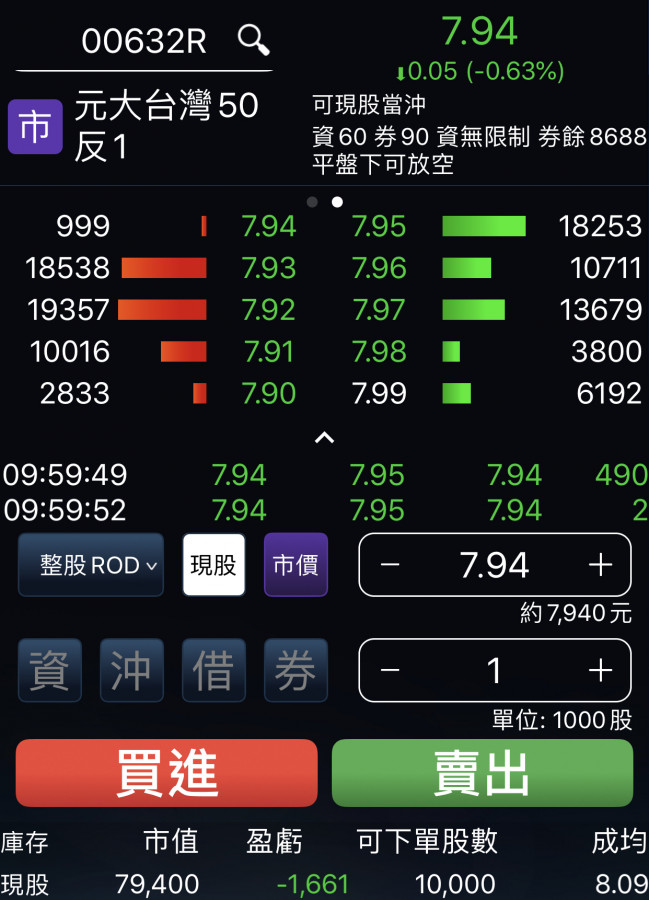
Task: Tap the red 買進 buy button
Action: tap(166, 773)
